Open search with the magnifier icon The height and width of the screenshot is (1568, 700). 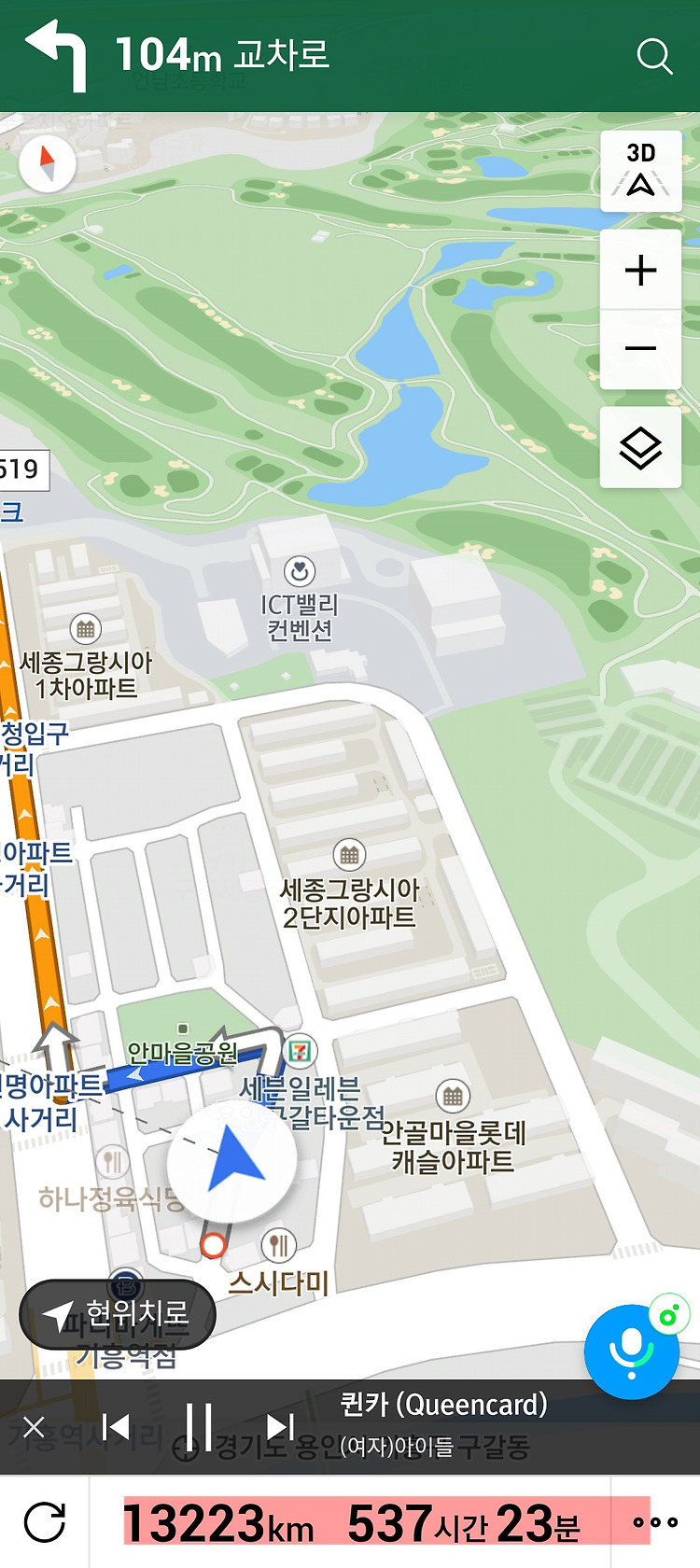point(654,56)
